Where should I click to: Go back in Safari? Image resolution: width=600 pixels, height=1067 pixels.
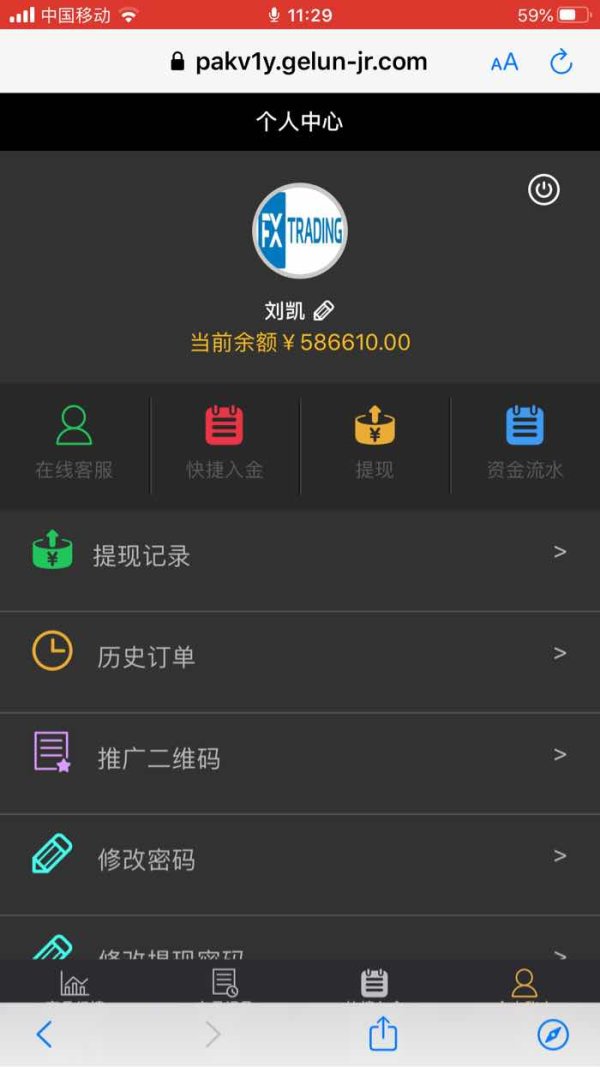coord(44,1034)
